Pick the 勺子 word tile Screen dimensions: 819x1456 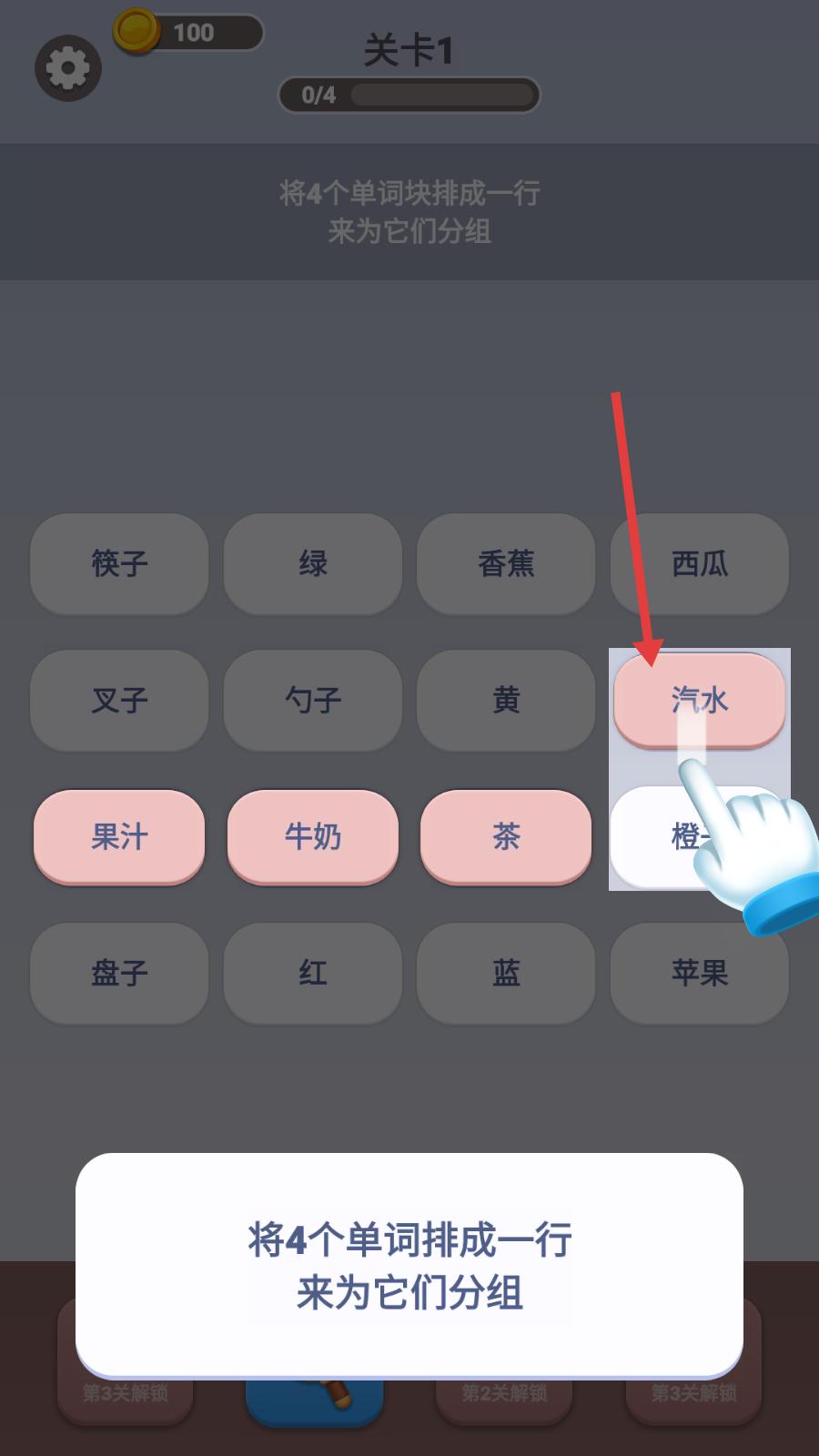pos(312,701)
